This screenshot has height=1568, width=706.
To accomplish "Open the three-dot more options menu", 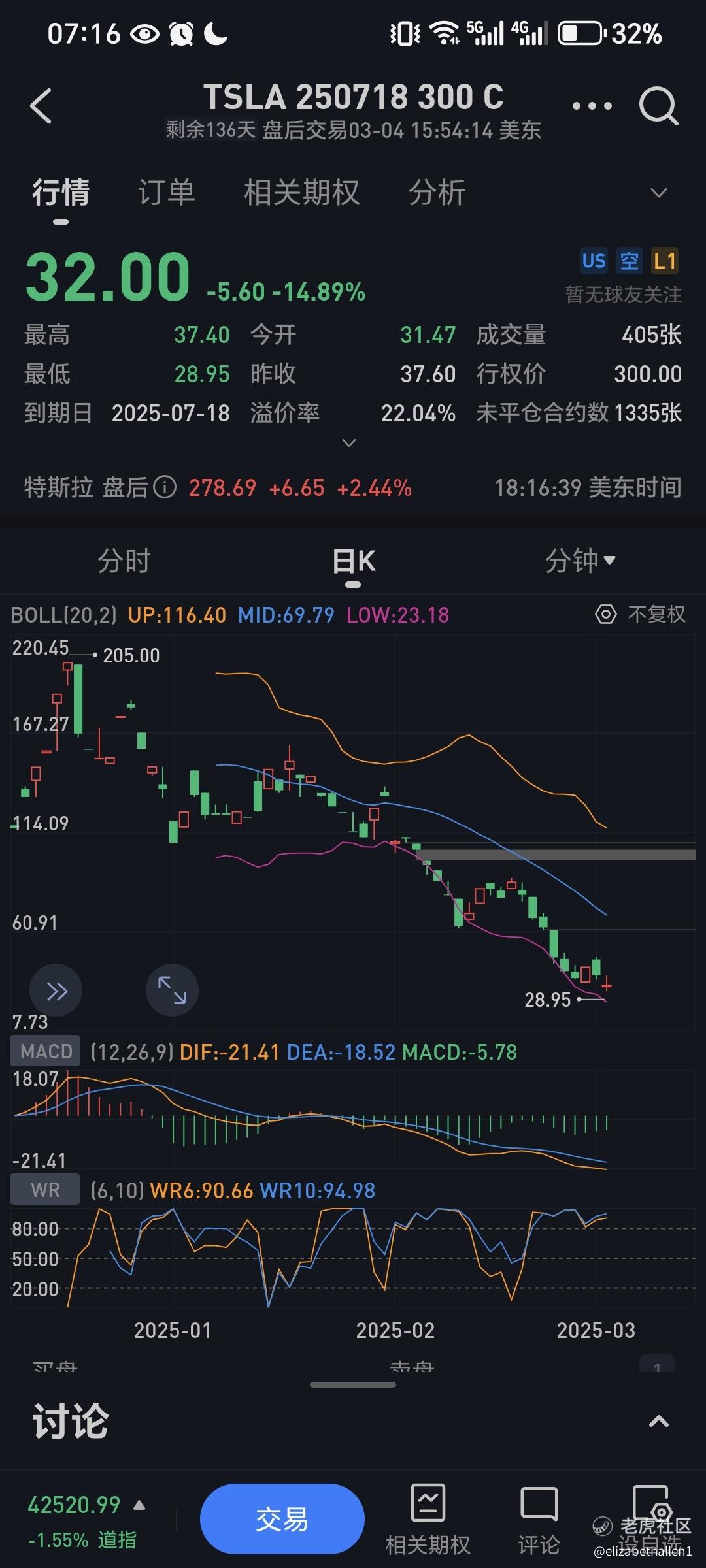I will (x=592, y=106).
